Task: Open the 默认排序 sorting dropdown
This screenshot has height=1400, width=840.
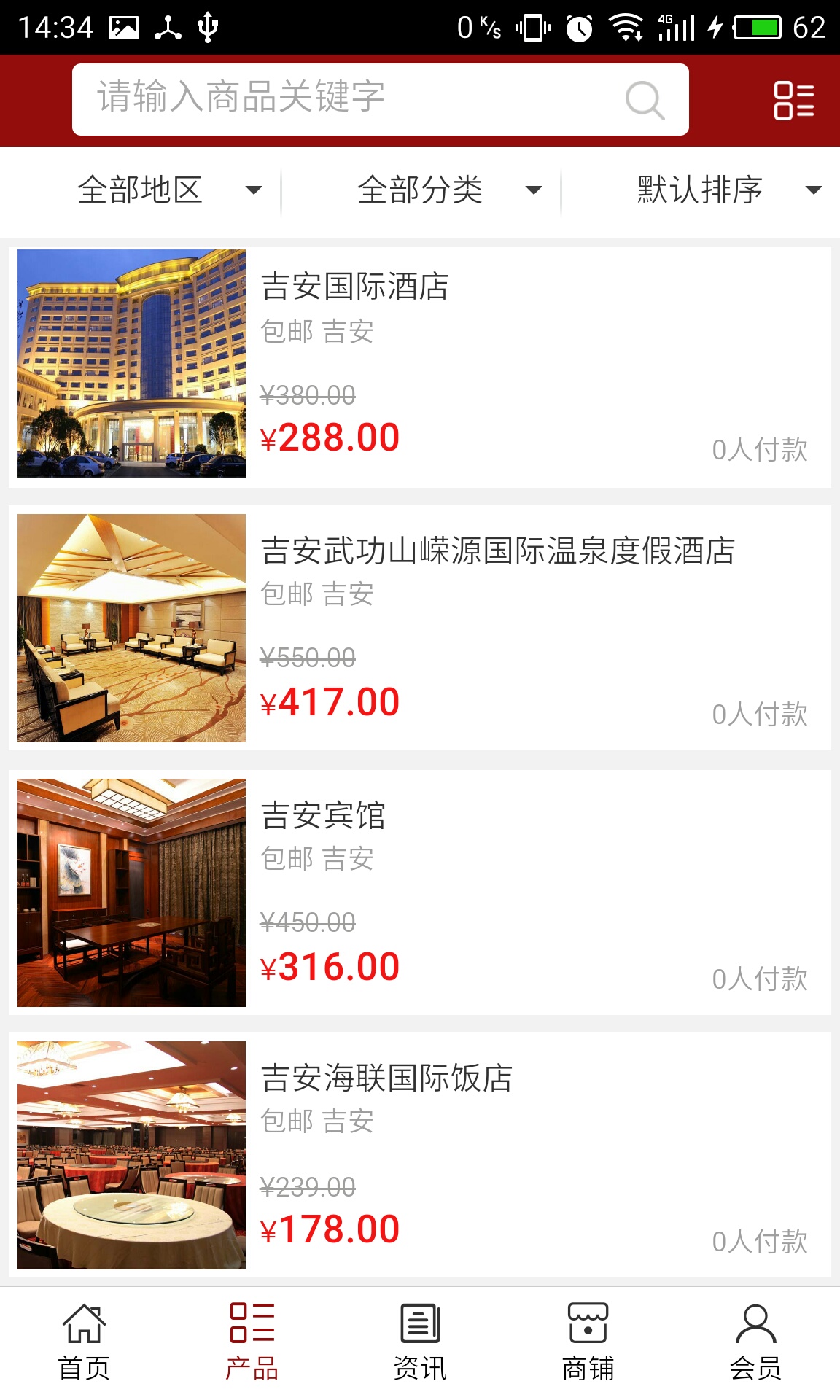Action: [x=728, y=190]
